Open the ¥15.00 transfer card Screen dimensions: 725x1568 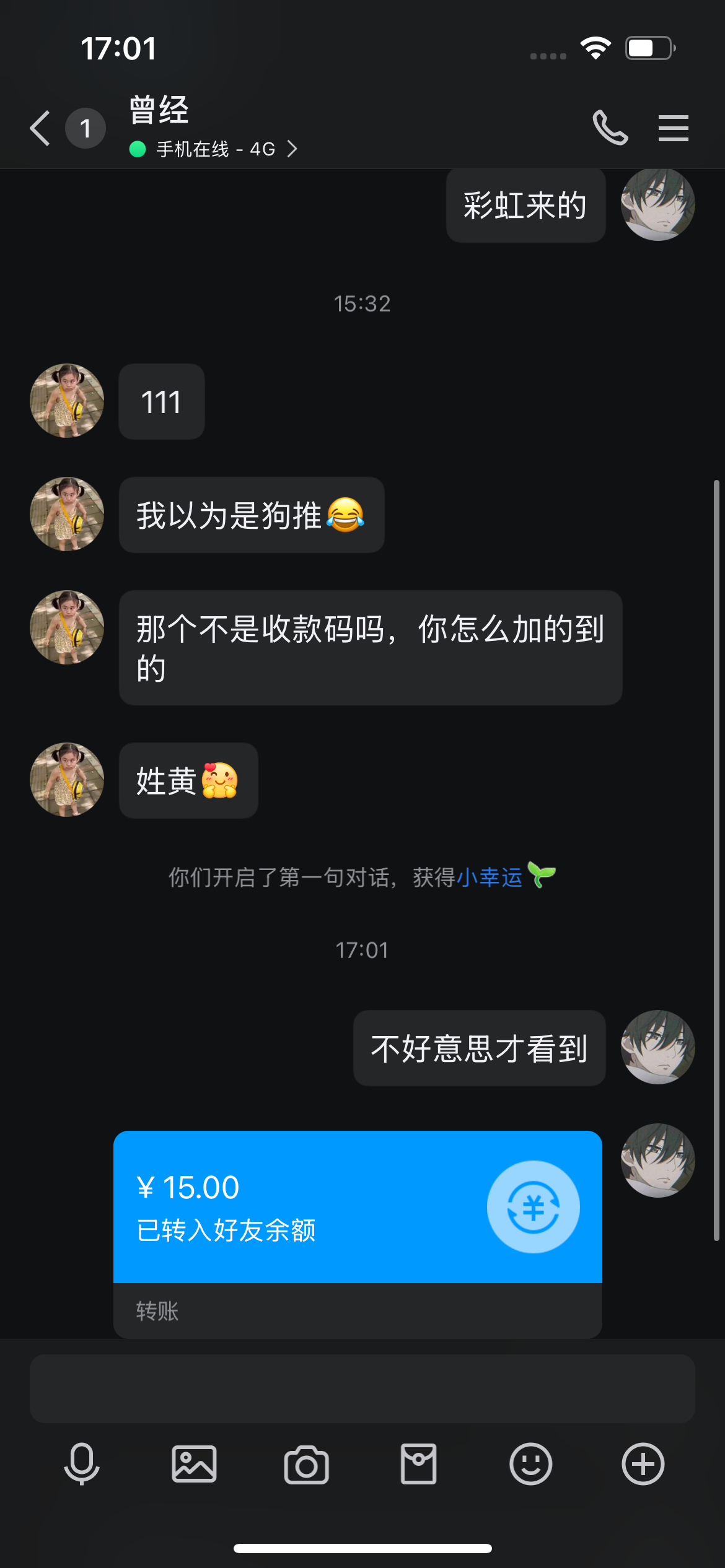coord(358,1206)
